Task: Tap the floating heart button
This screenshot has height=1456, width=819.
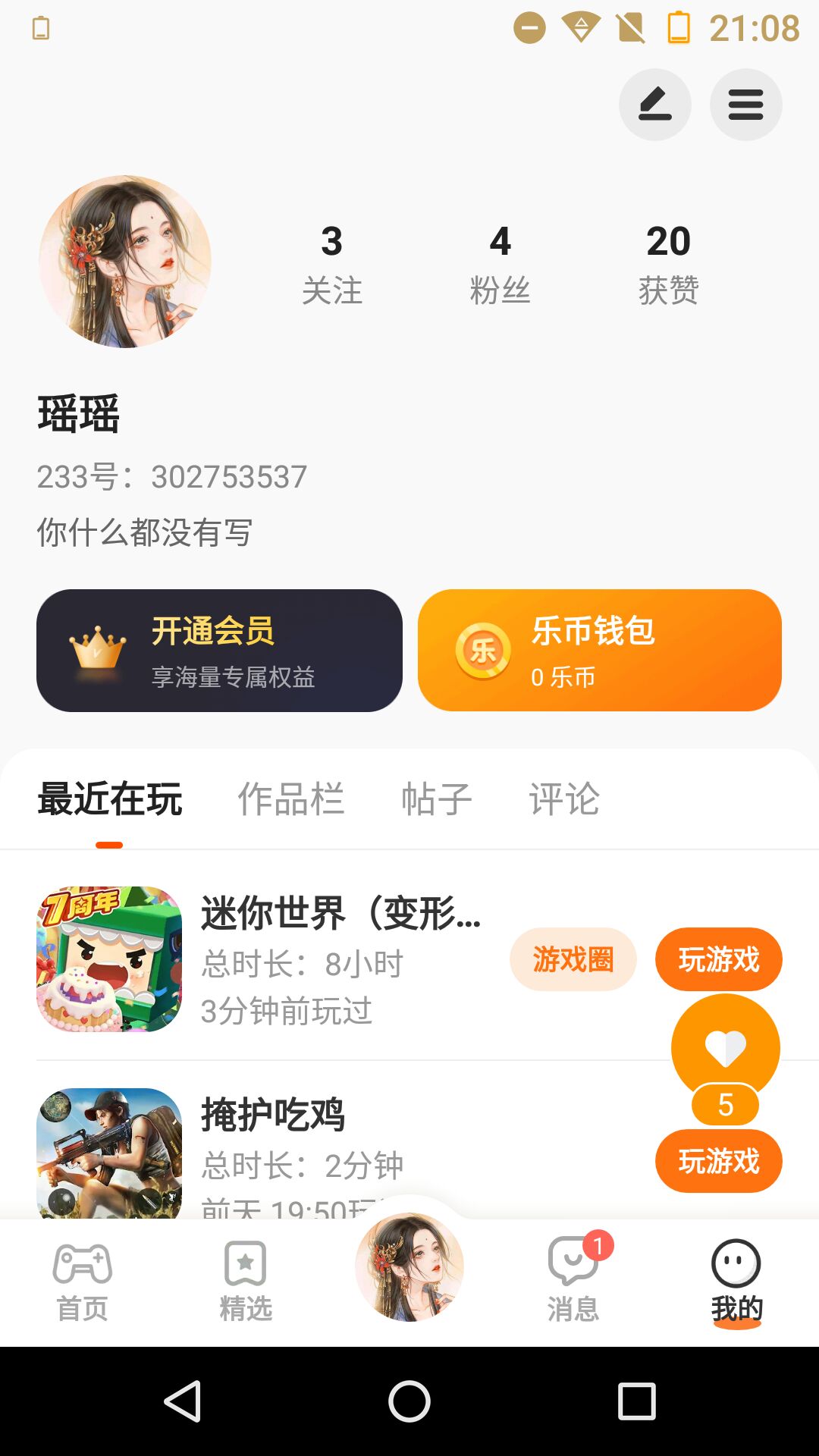Action: click(x=725, y=1048)
